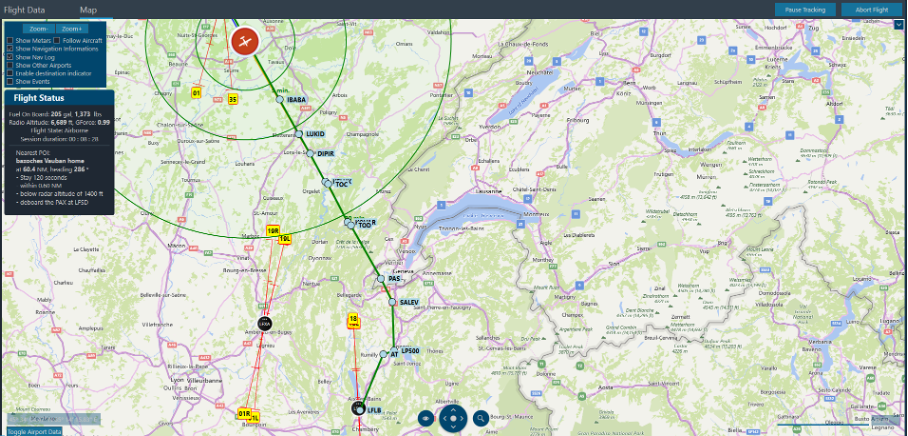
Task: Check the Show Events option
Action: (10, 81)
